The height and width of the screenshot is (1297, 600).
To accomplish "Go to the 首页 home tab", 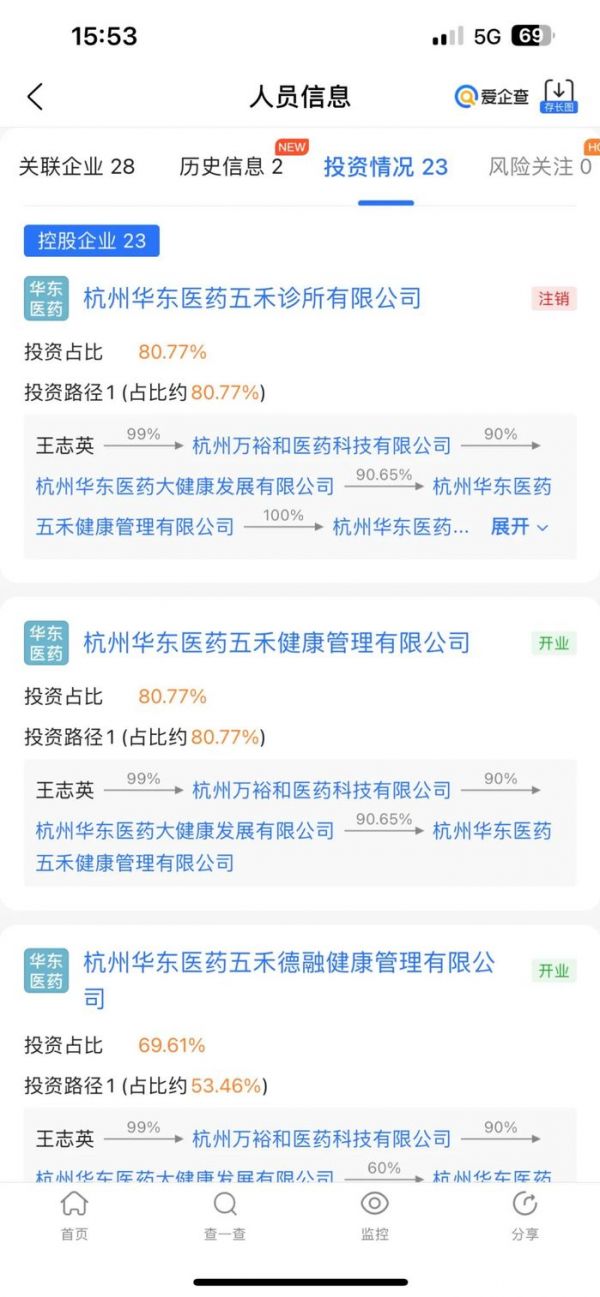I will (x=75, y=1215).
